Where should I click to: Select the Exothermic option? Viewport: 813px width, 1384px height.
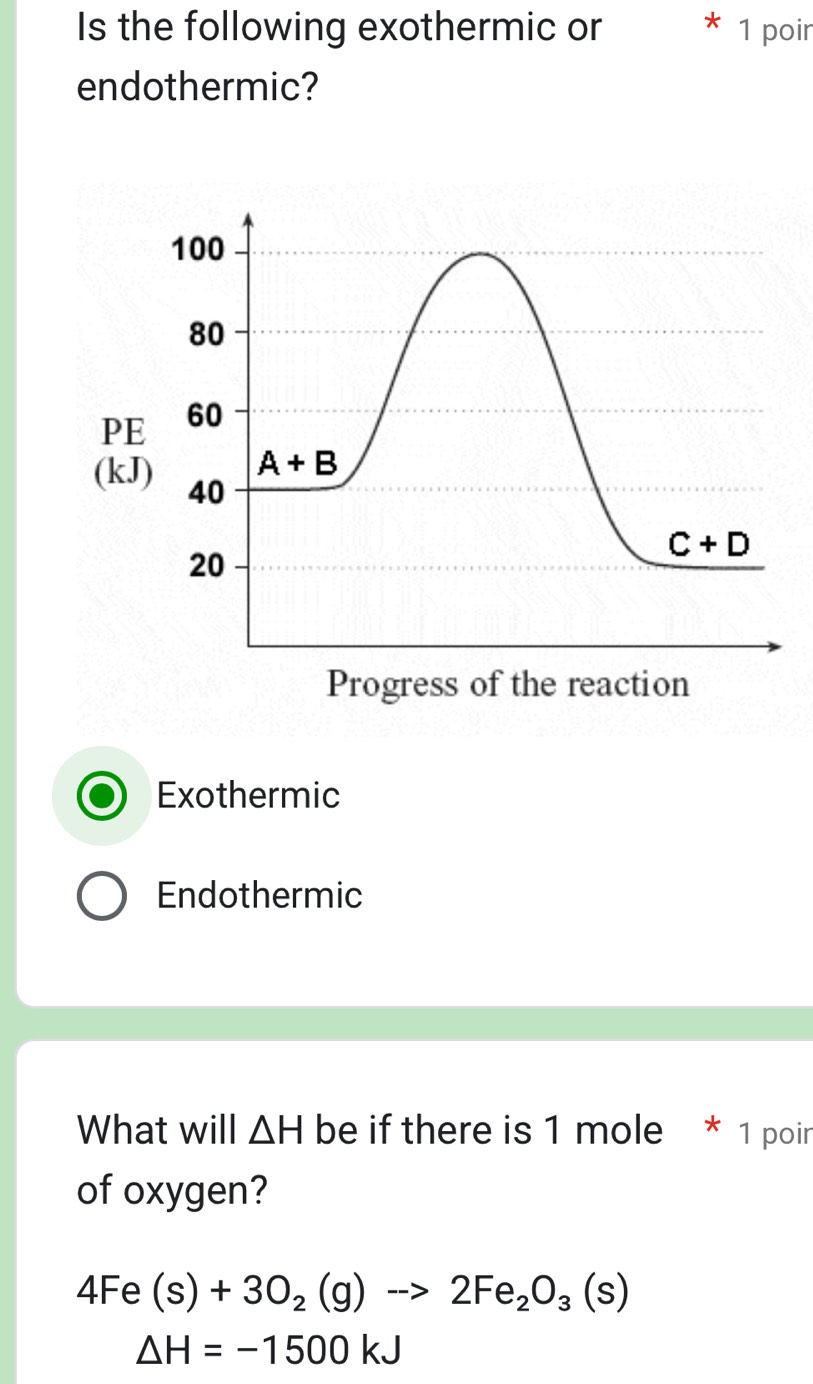coord(102,796)
